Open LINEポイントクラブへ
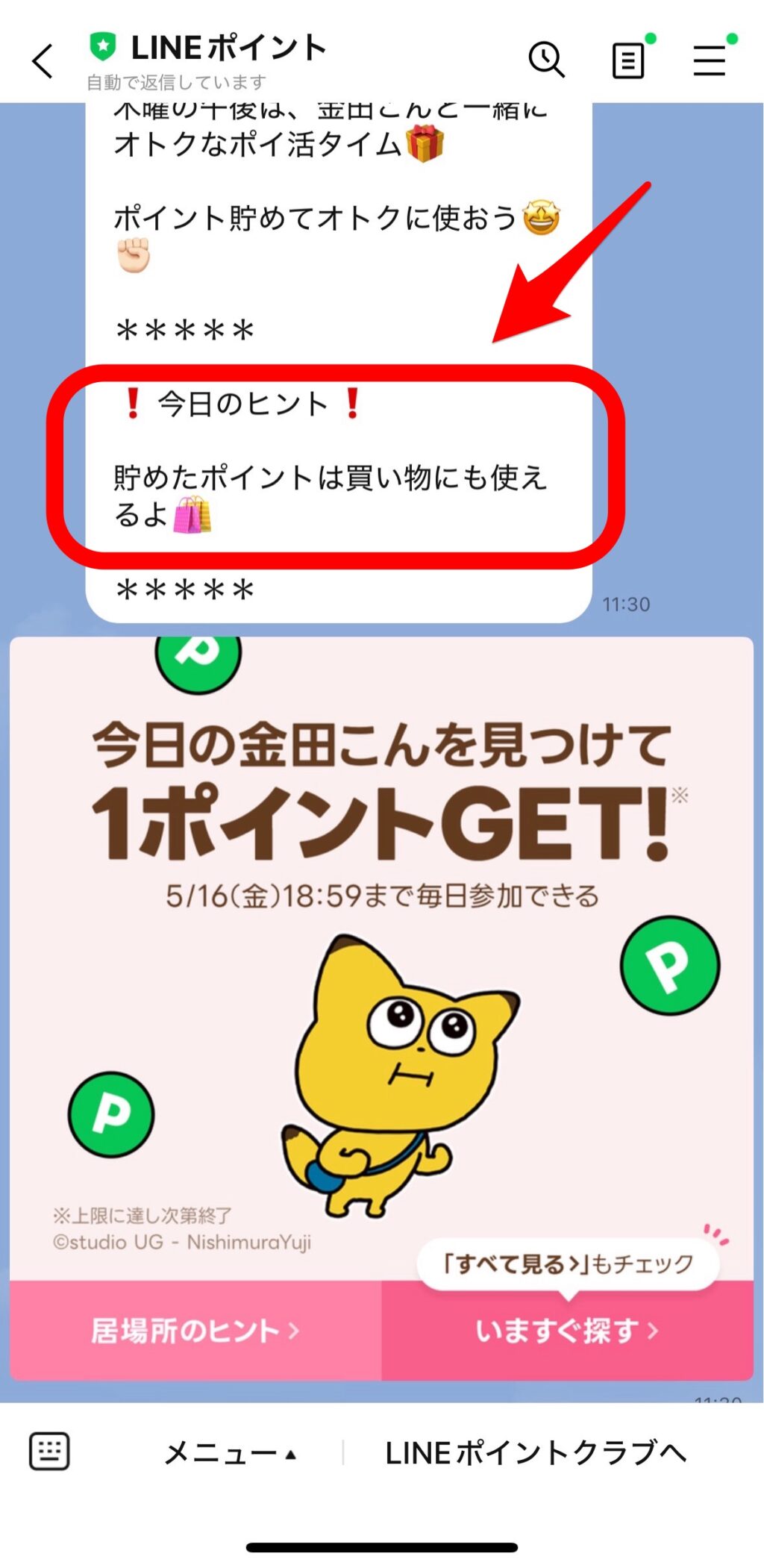The image size is (764, 1568). point(535,1453)
